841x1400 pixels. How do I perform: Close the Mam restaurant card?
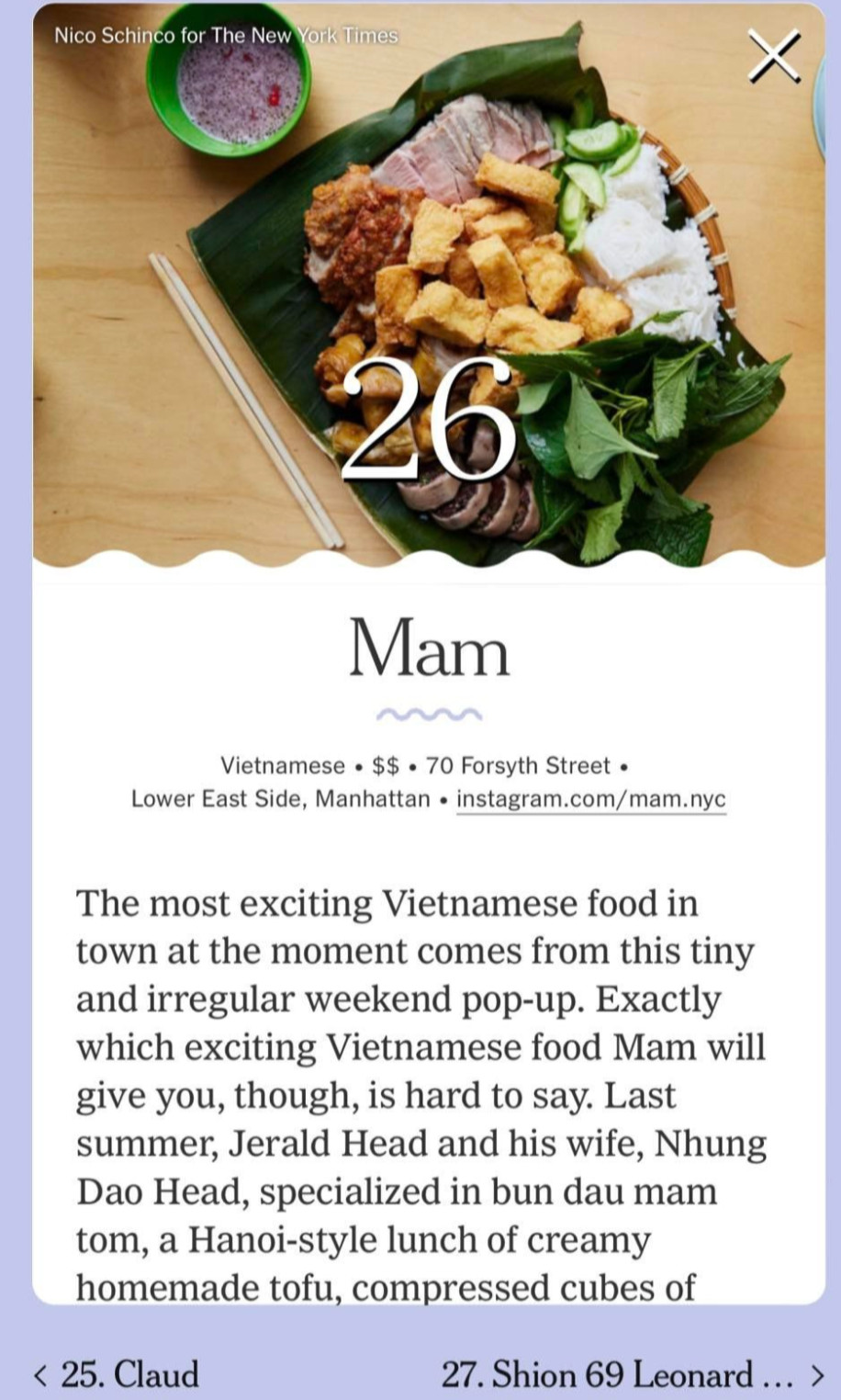774,56
